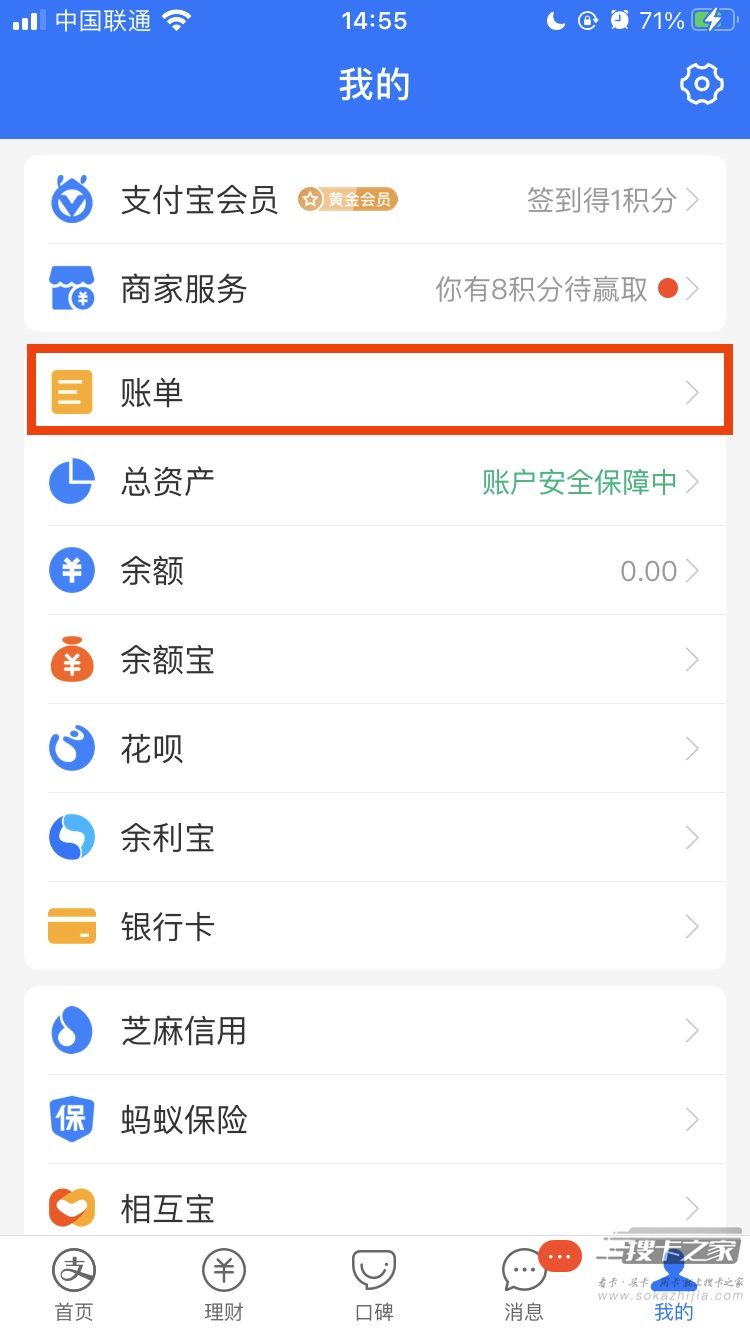Open 余利宝

click(375, 838)
